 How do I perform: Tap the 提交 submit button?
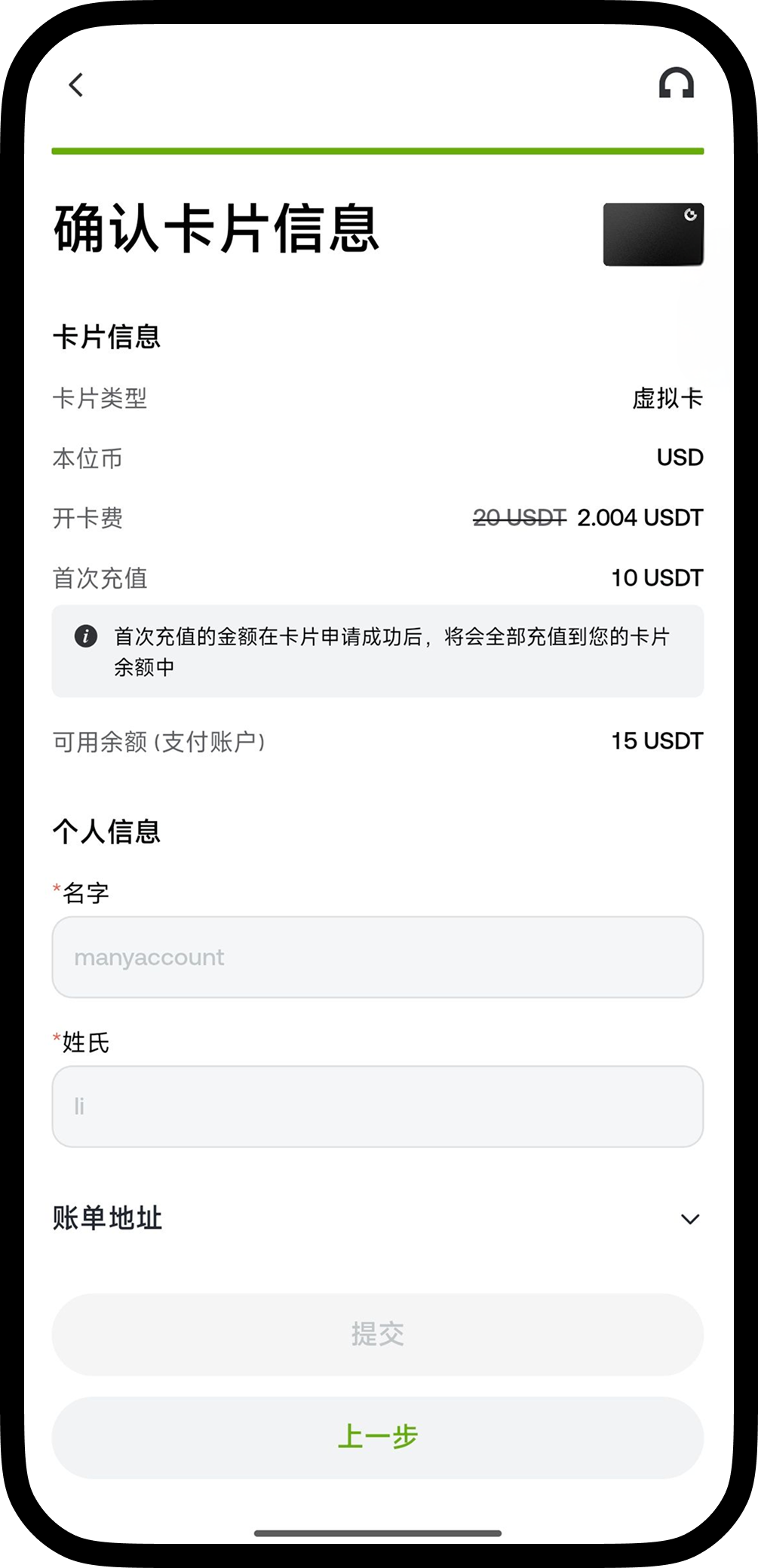click(x=378, y=1334)
